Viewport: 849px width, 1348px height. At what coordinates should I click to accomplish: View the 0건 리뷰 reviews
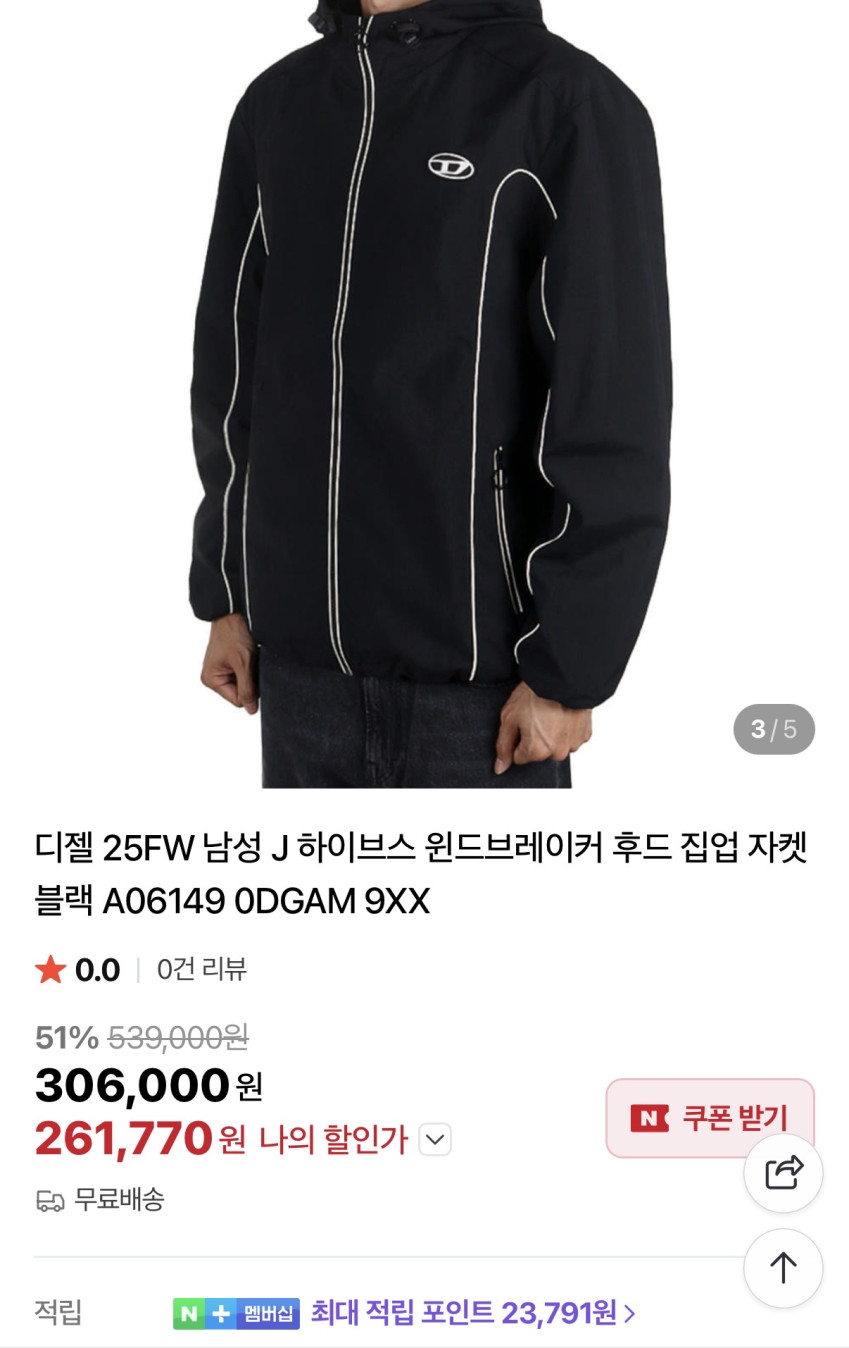pos(201,969)
